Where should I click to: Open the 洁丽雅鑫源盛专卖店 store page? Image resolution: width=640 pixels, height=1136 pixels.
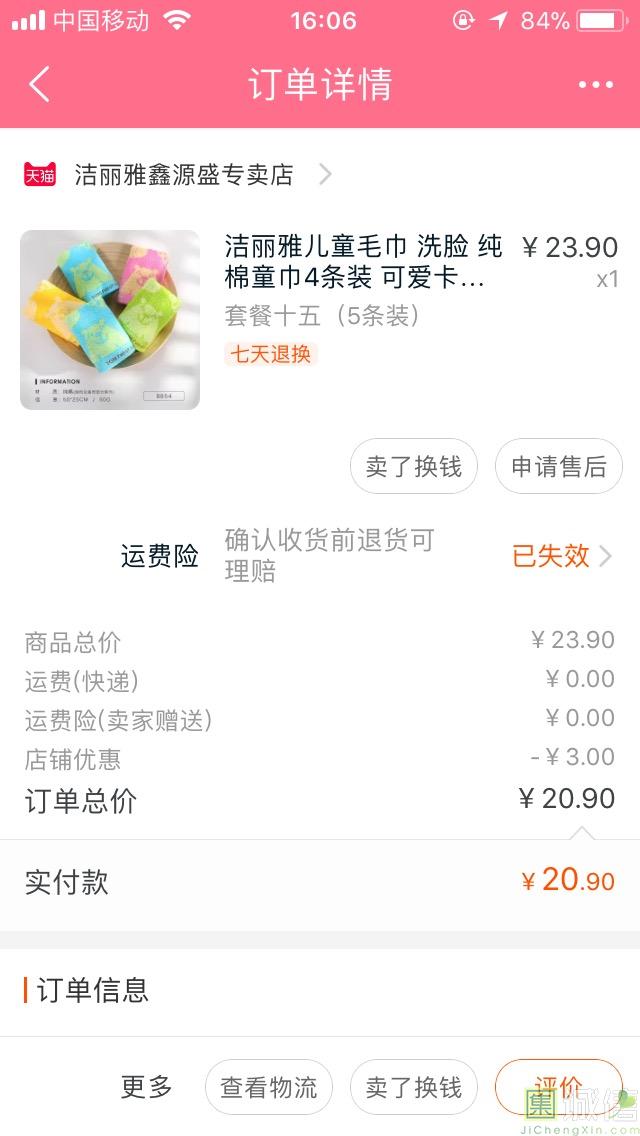[184, 175]
